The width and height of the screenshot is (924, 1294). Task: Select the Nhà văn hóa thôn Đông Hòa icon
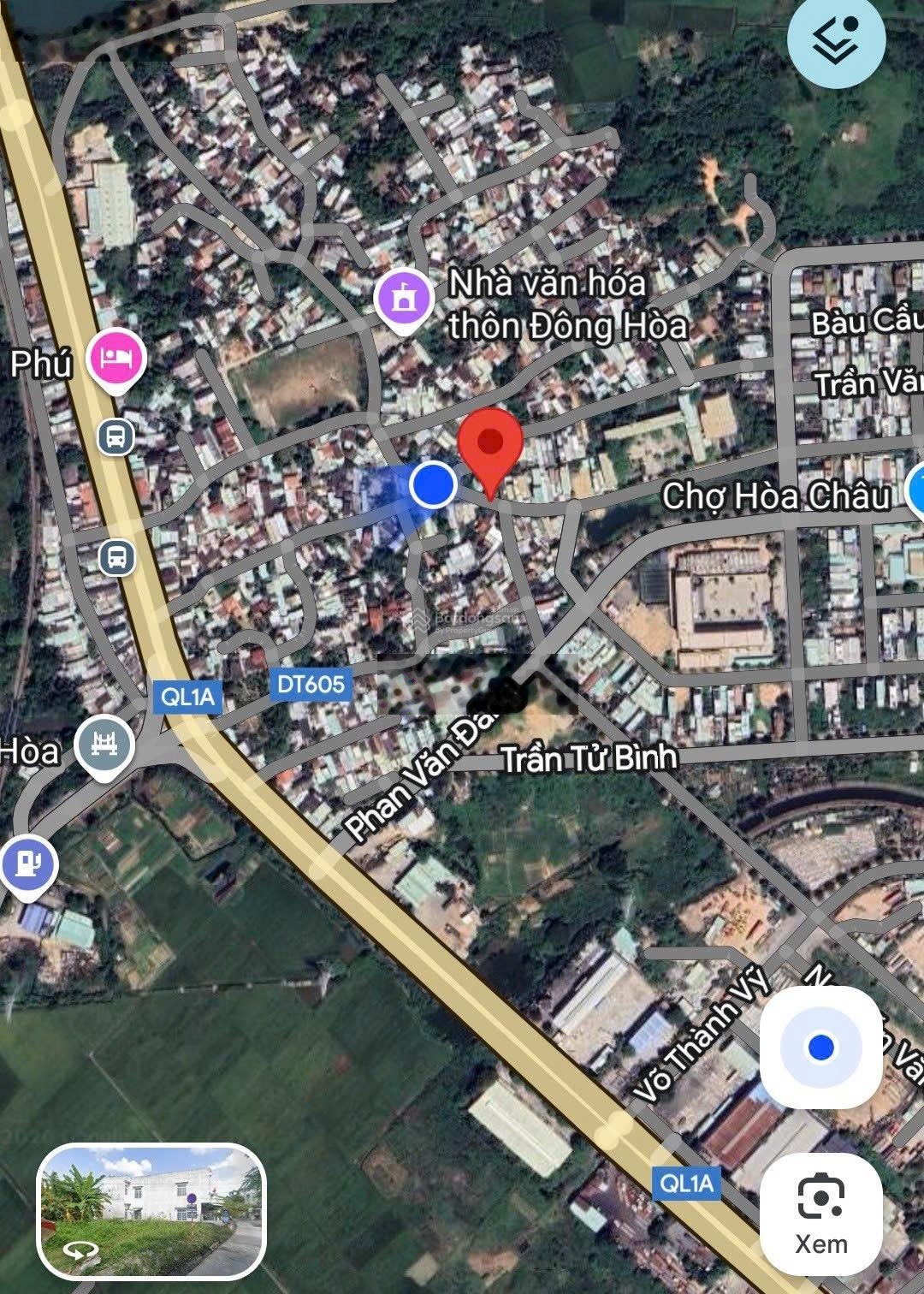click(x=403, y=300)
